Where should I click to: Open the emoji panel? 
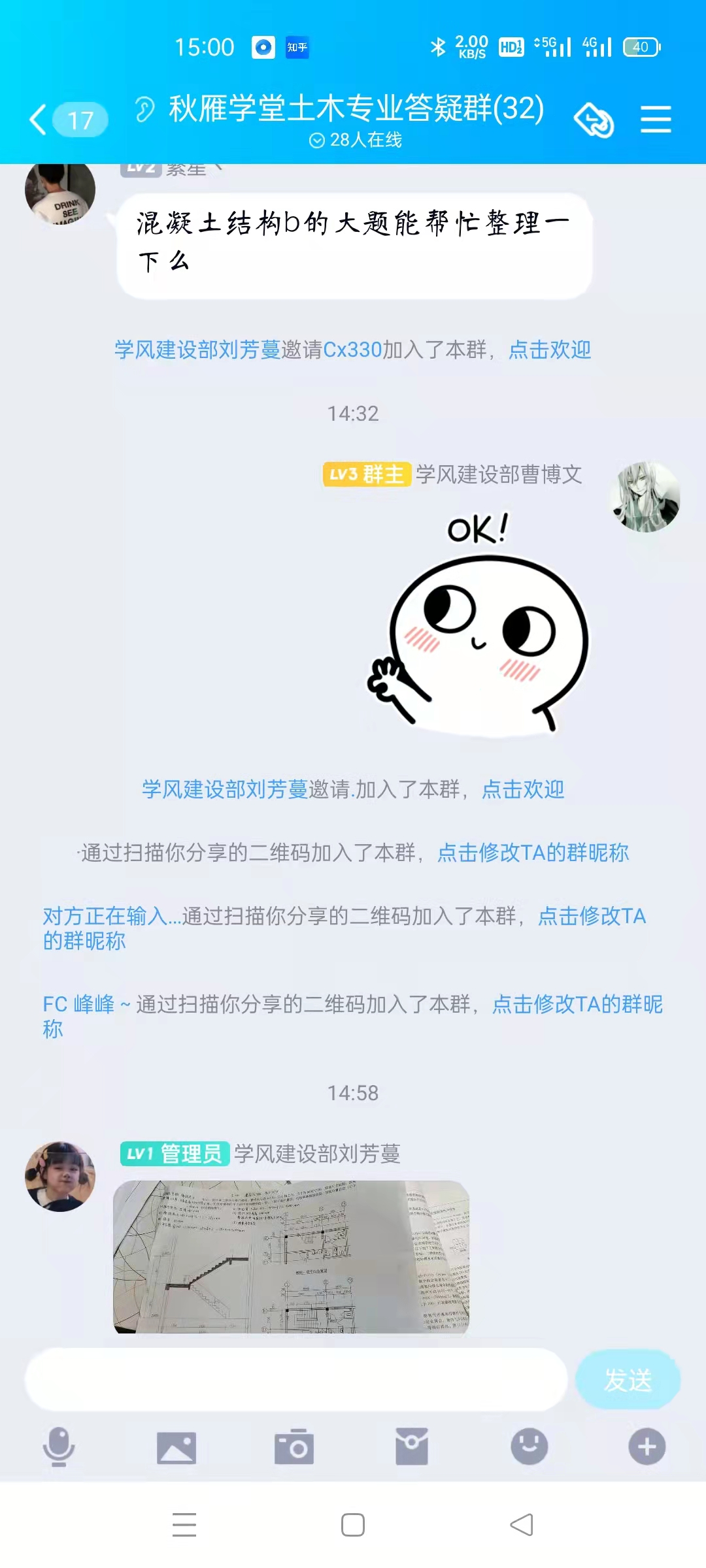point(529,1446)
